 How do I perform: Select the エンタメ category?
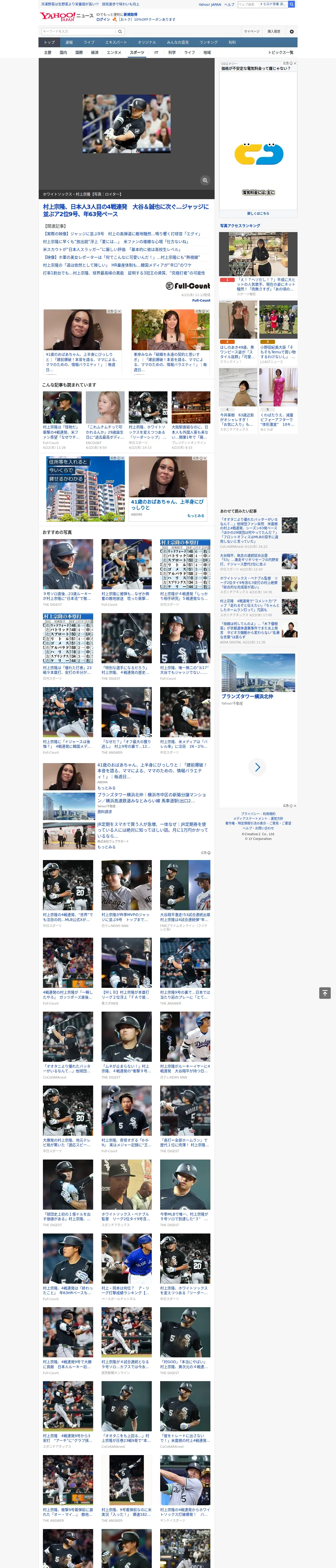tap(114, 52)
